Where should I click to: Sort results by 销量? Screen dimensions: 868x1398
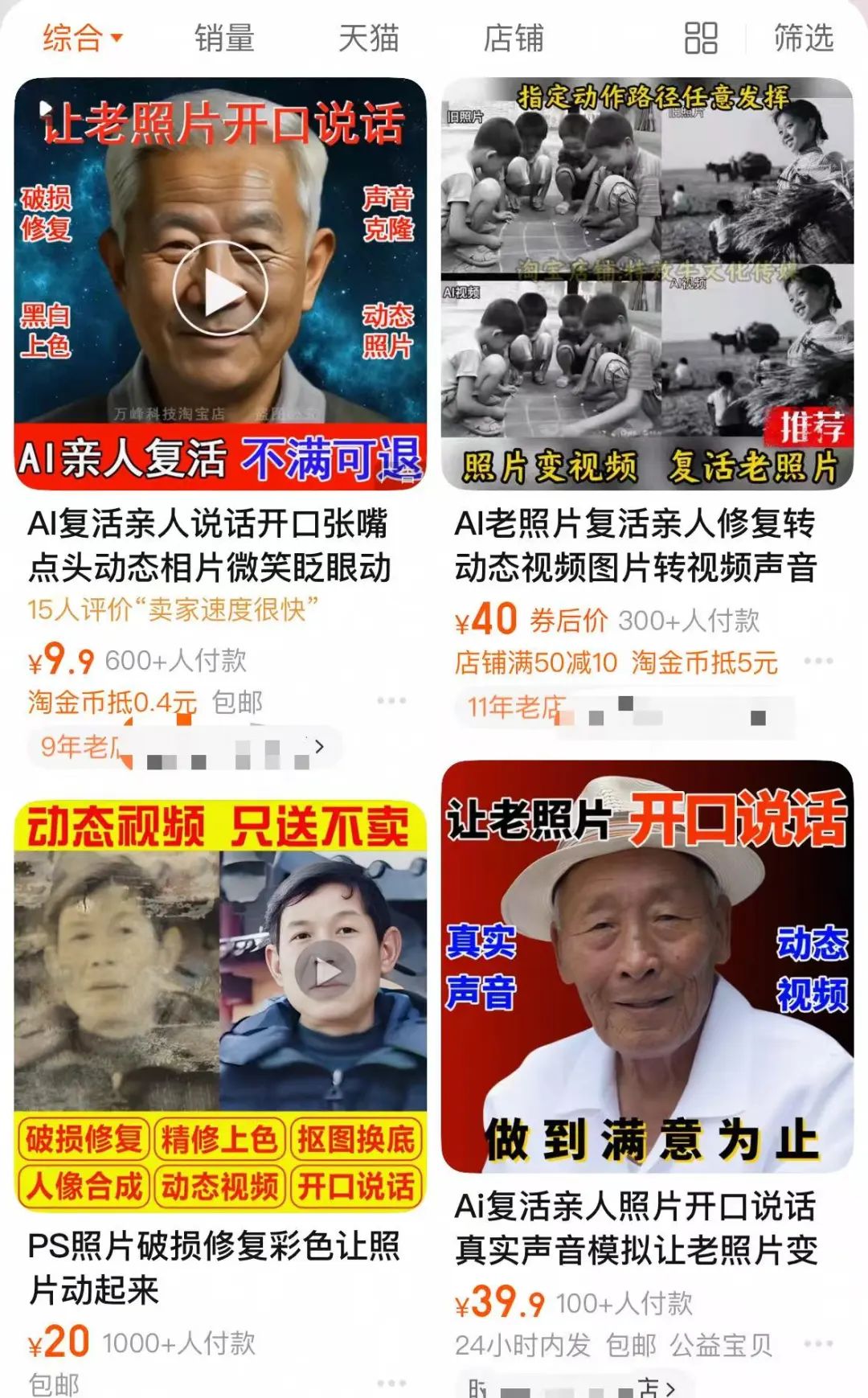tap(224, 38)
